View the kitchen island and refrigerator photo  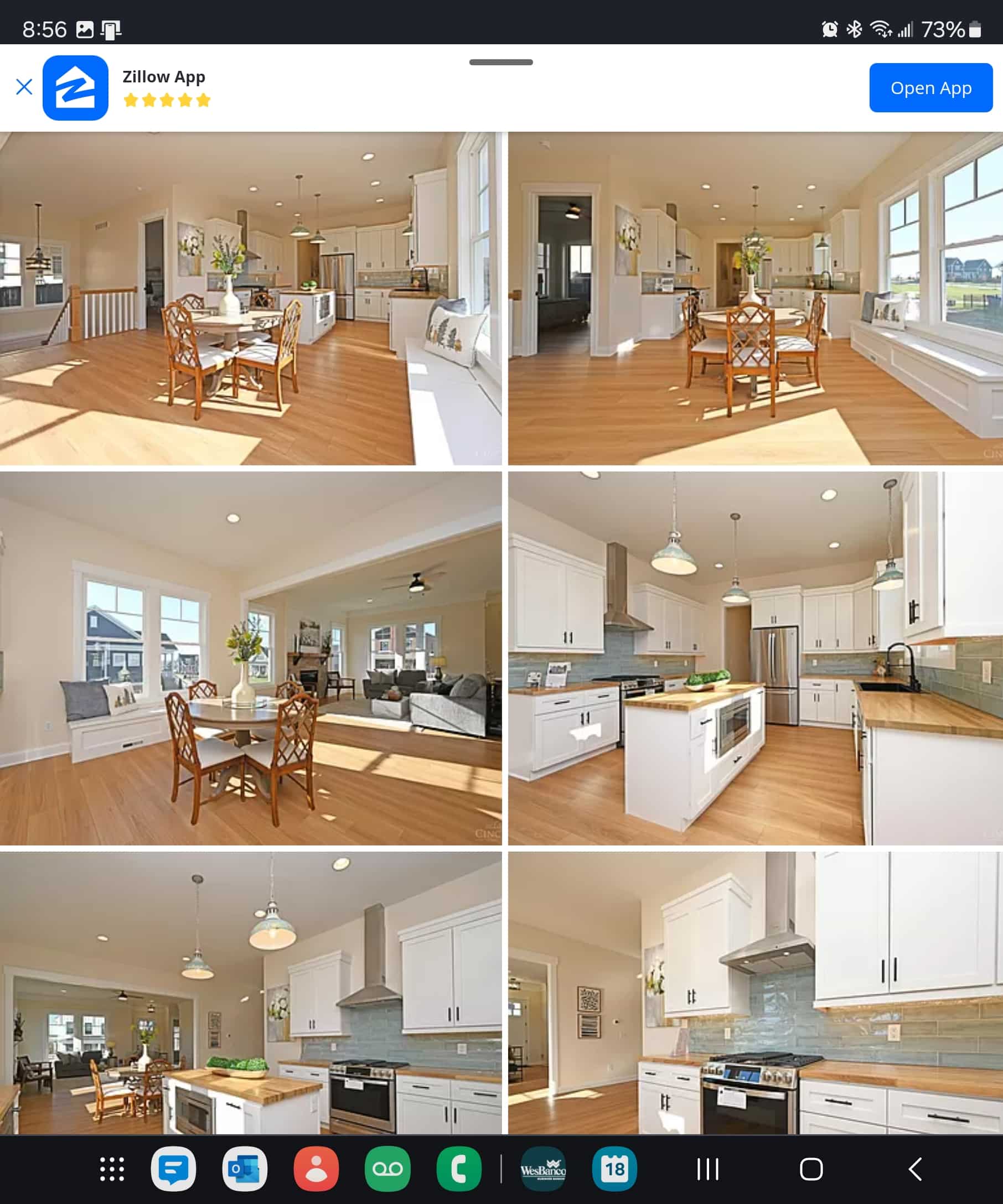pos(754,658)
